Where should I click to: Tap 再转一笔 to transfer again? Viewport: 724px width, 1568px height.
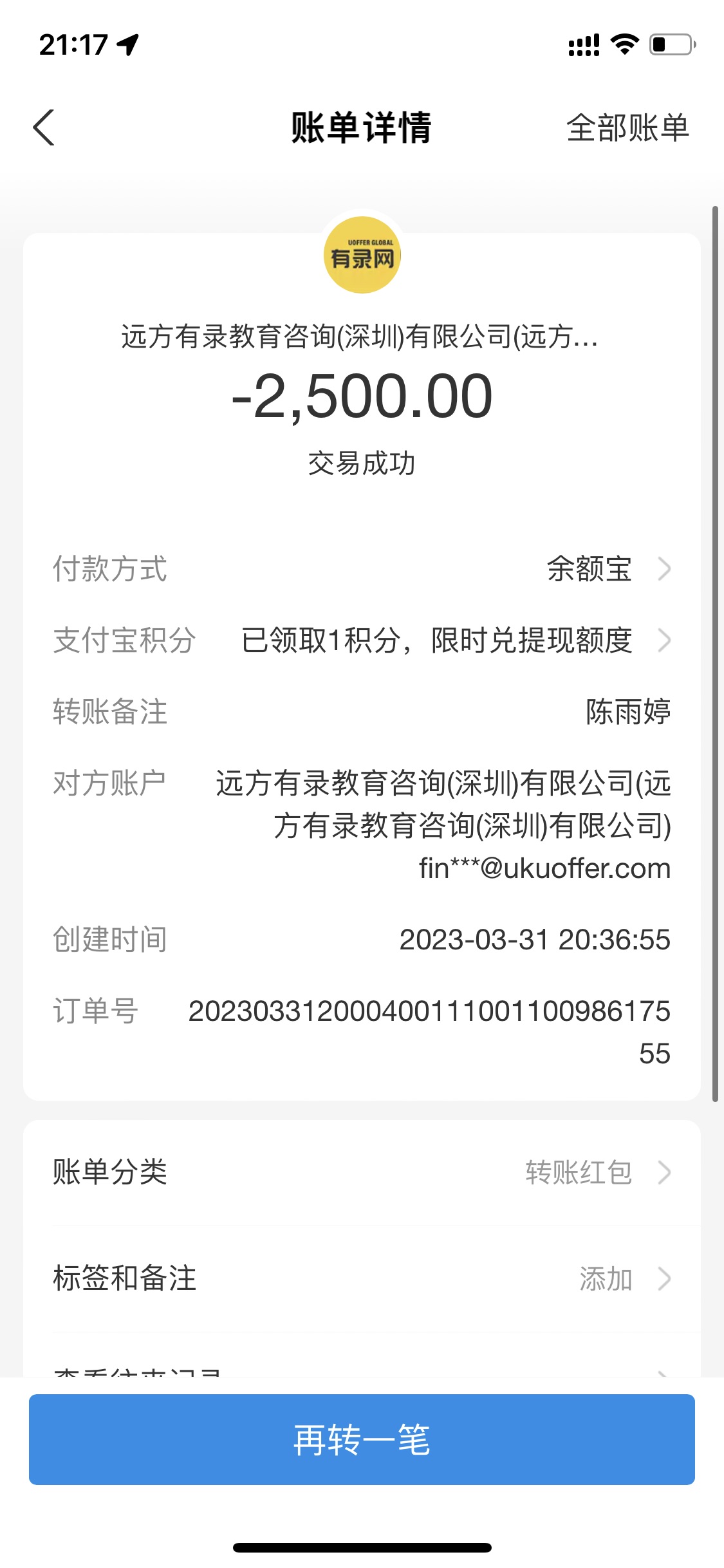362,1439
